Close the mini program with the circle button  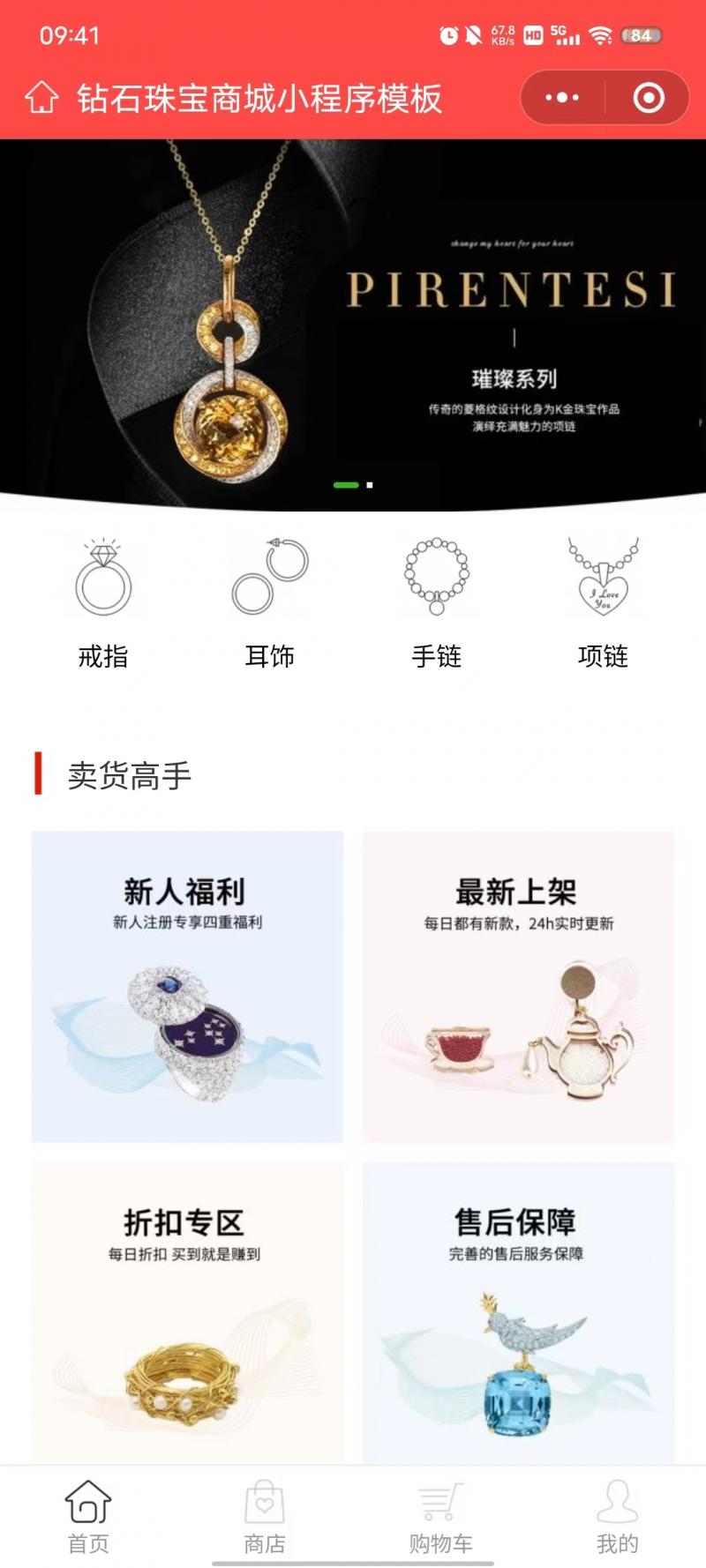point(649,98)
